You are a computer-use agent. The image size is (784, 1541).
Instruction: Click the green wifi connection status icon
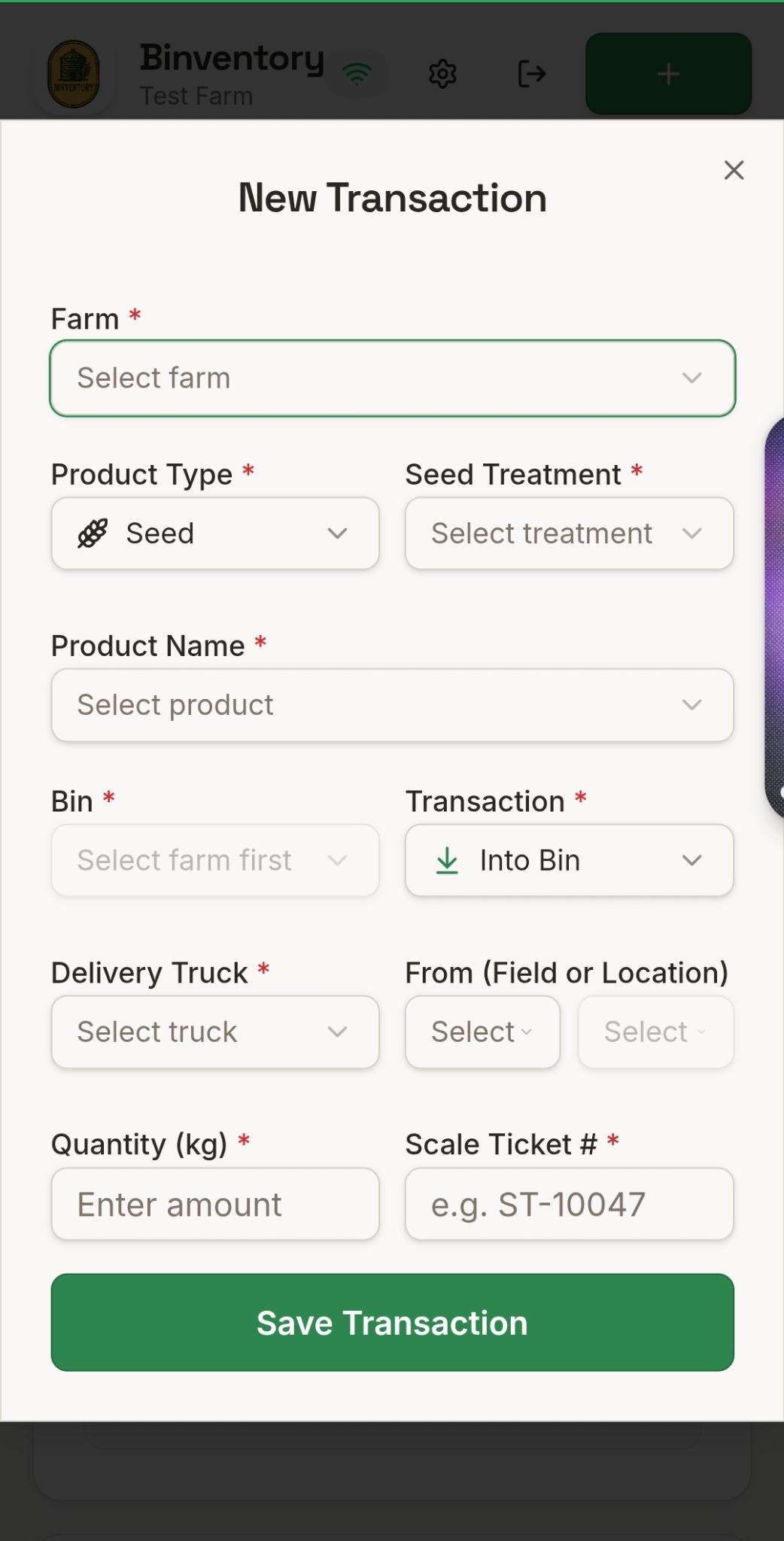point(359,73)
